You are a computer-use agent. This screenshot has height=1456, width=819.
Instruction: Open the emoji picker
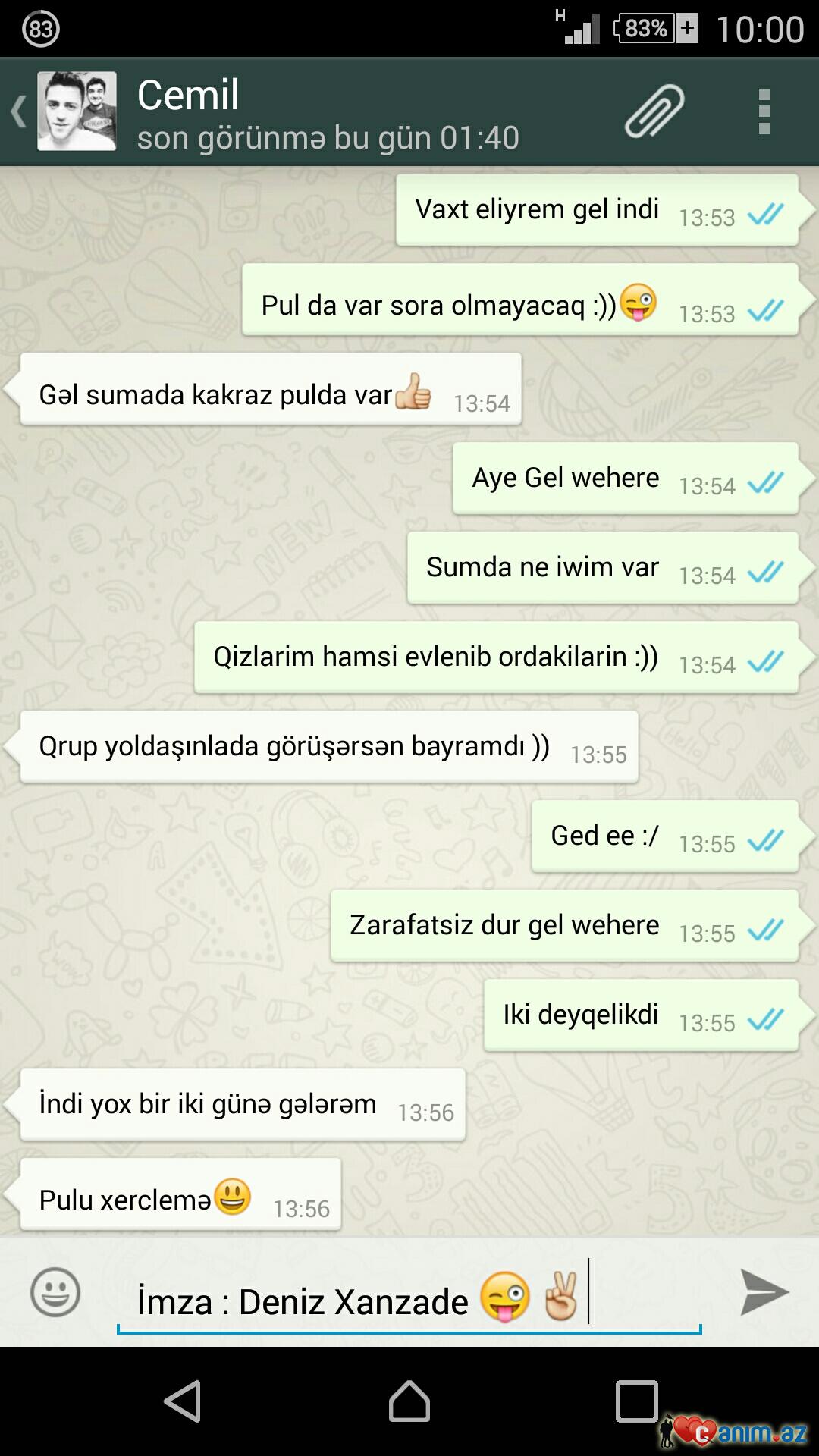pyautogui.click(x=55, y=1292)
